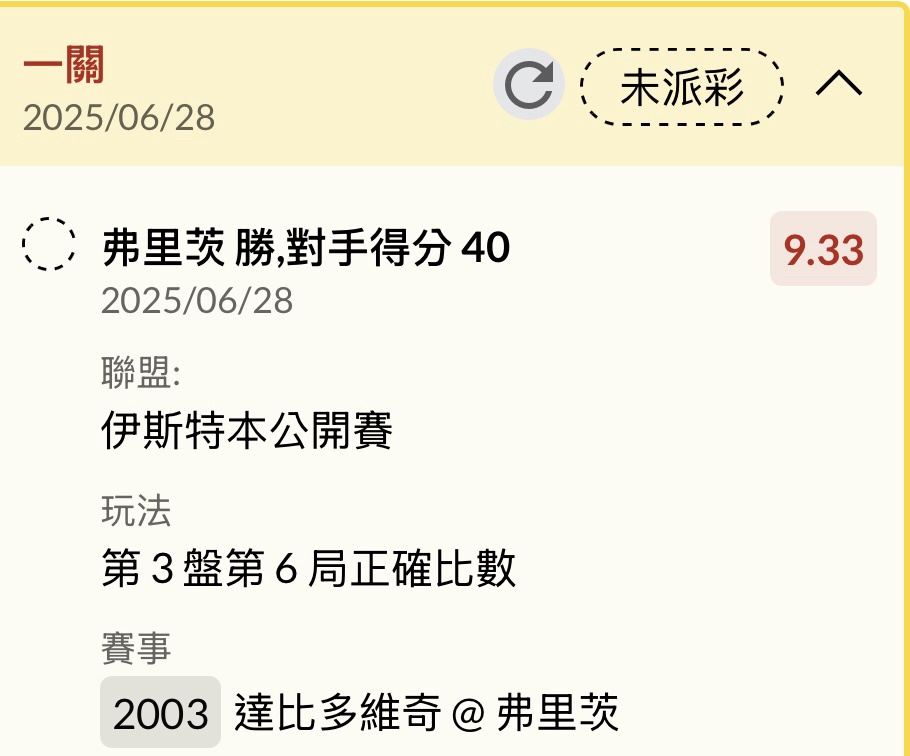The height and width of the screenshot is (756, 910).
Task: Refresh the bet status
Action: 527,86
